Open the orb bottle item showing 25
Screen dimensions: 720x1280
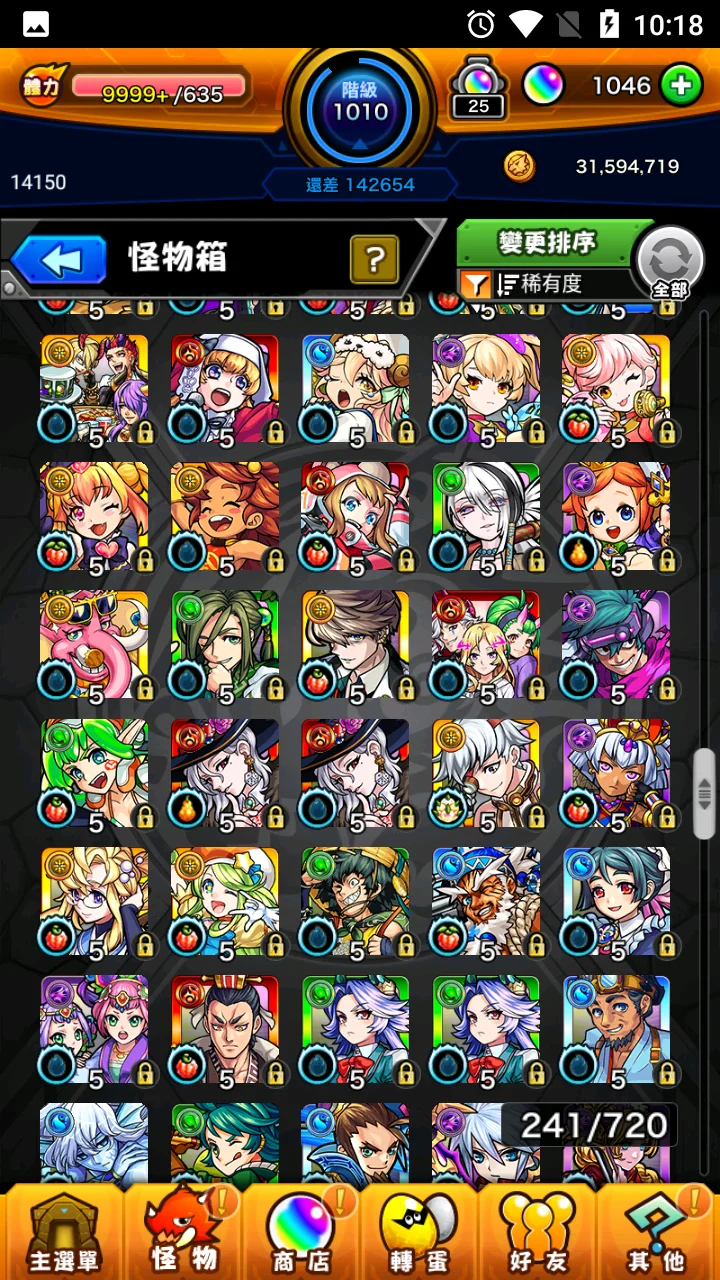[x=479, y=86]
